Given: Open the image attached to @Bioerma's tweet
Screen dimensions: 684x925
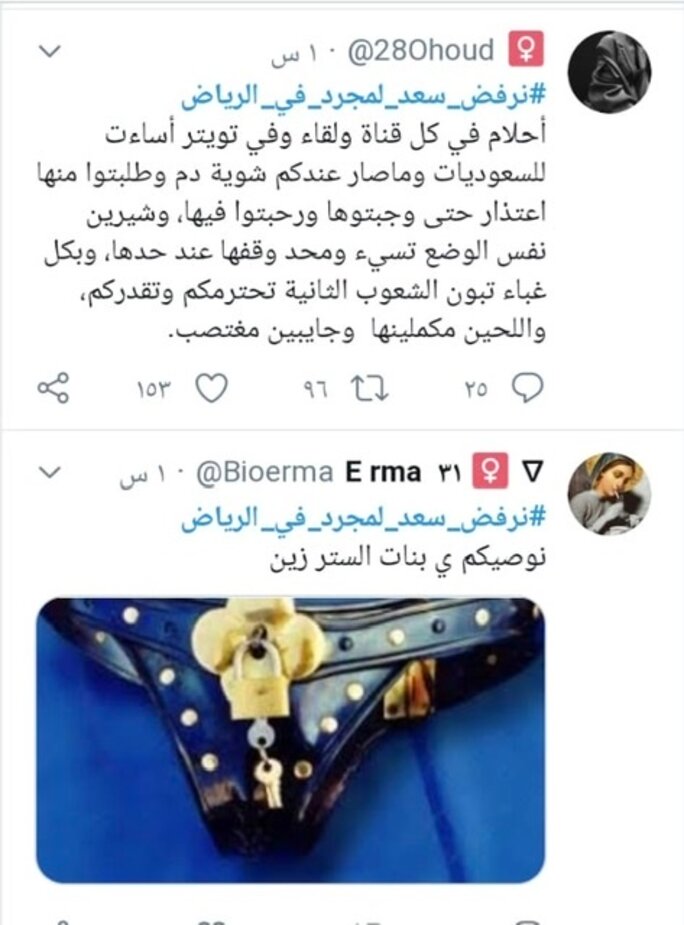Looking at the screenshot, I should (x=291, y=739).
